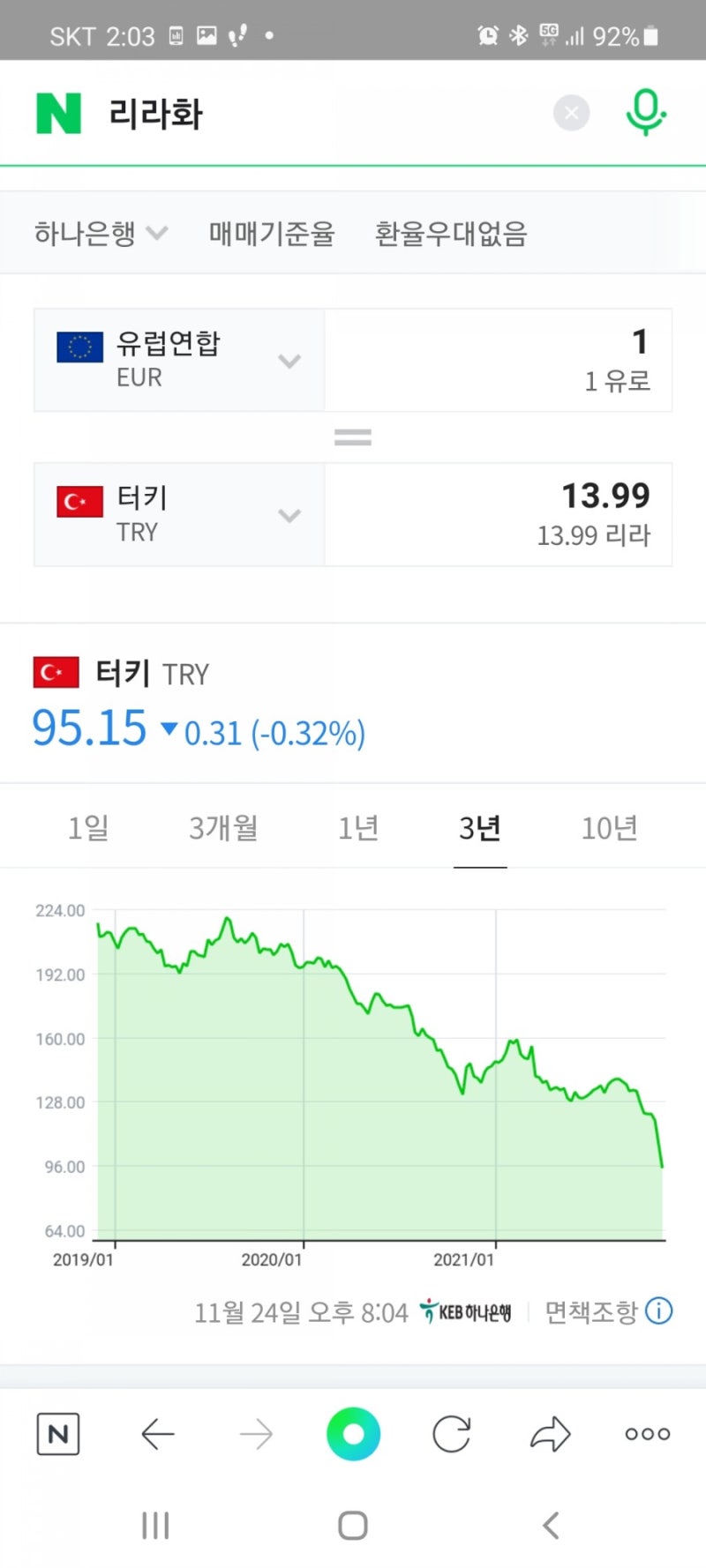Open the GreenDot menu at bottom center
This screenshot has height=1568, width=706.
(353, 1434)
